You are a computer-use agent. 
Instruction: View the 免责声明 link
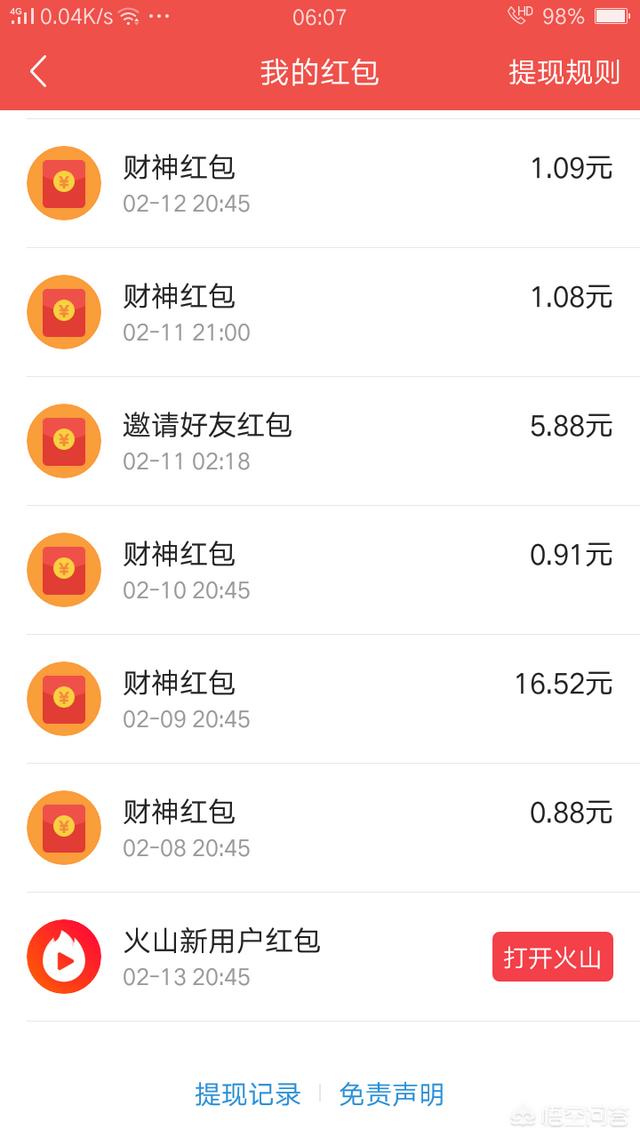coord(391,1094)
